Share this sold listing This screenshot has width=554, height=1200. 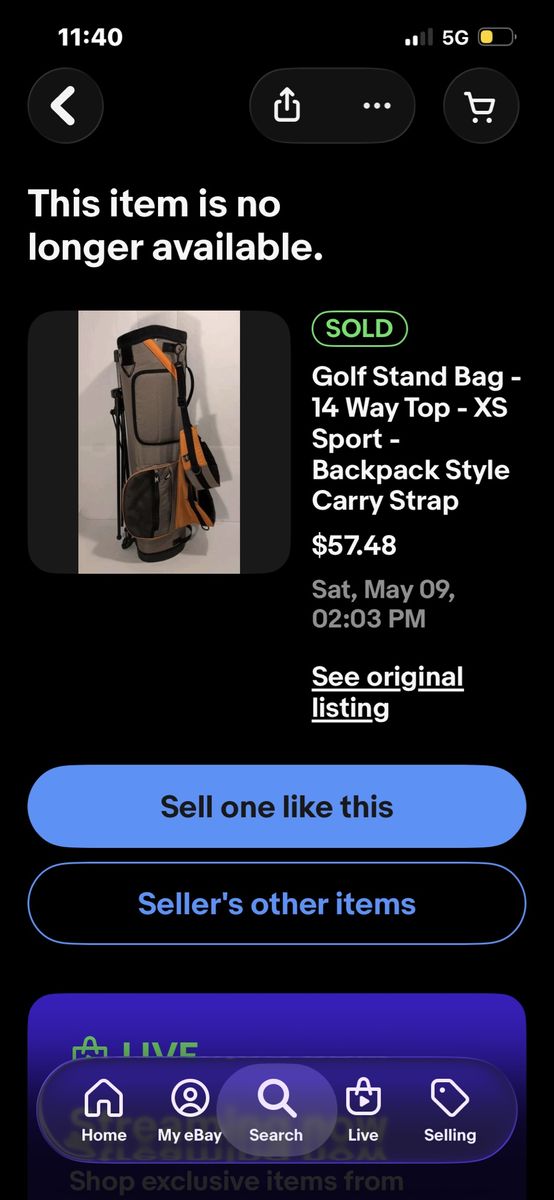tap(287, 106)
